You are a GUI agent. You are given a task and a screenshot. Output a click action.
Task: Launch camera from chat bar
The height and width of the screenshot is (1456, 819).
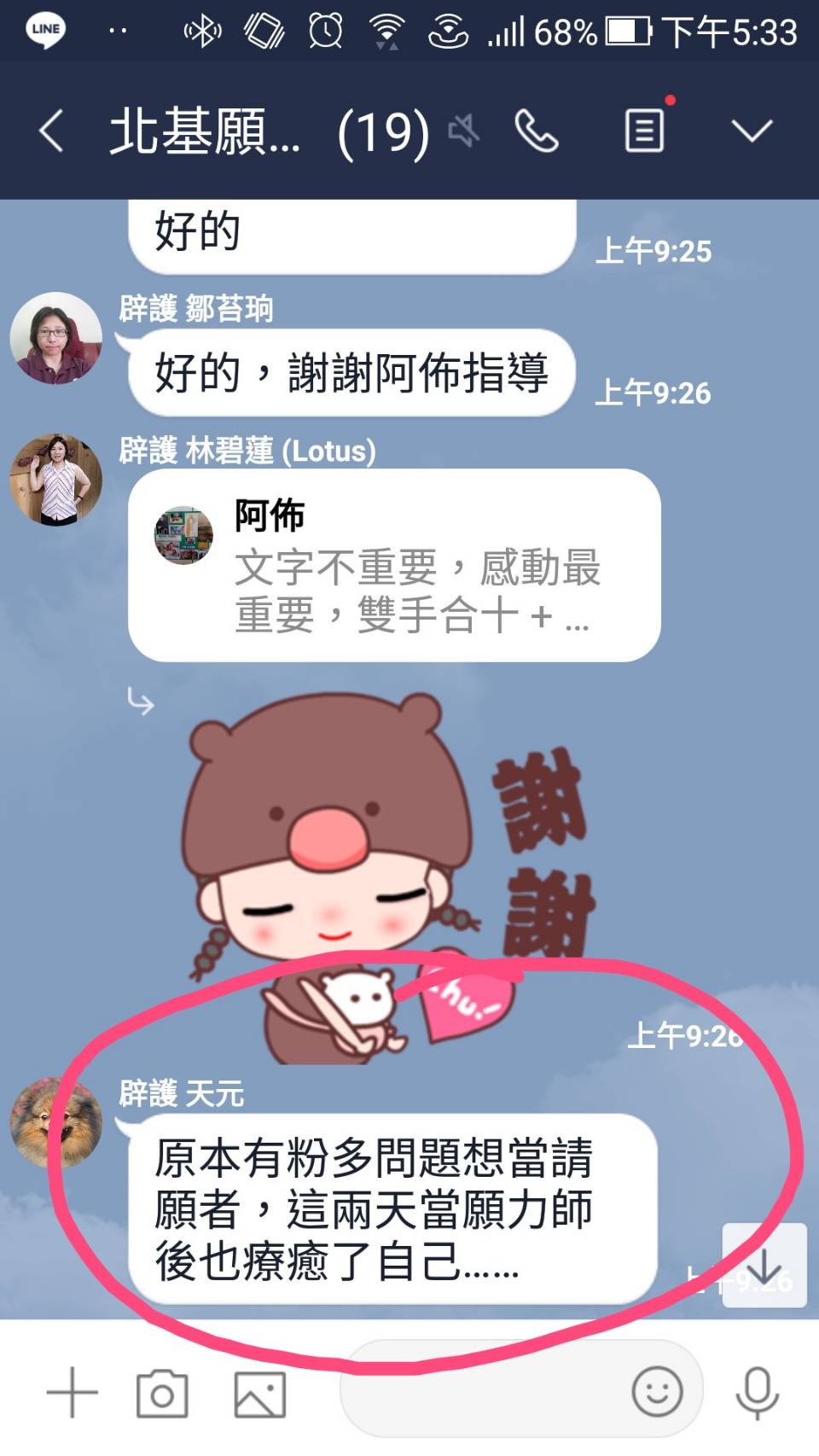point(162,1393)
